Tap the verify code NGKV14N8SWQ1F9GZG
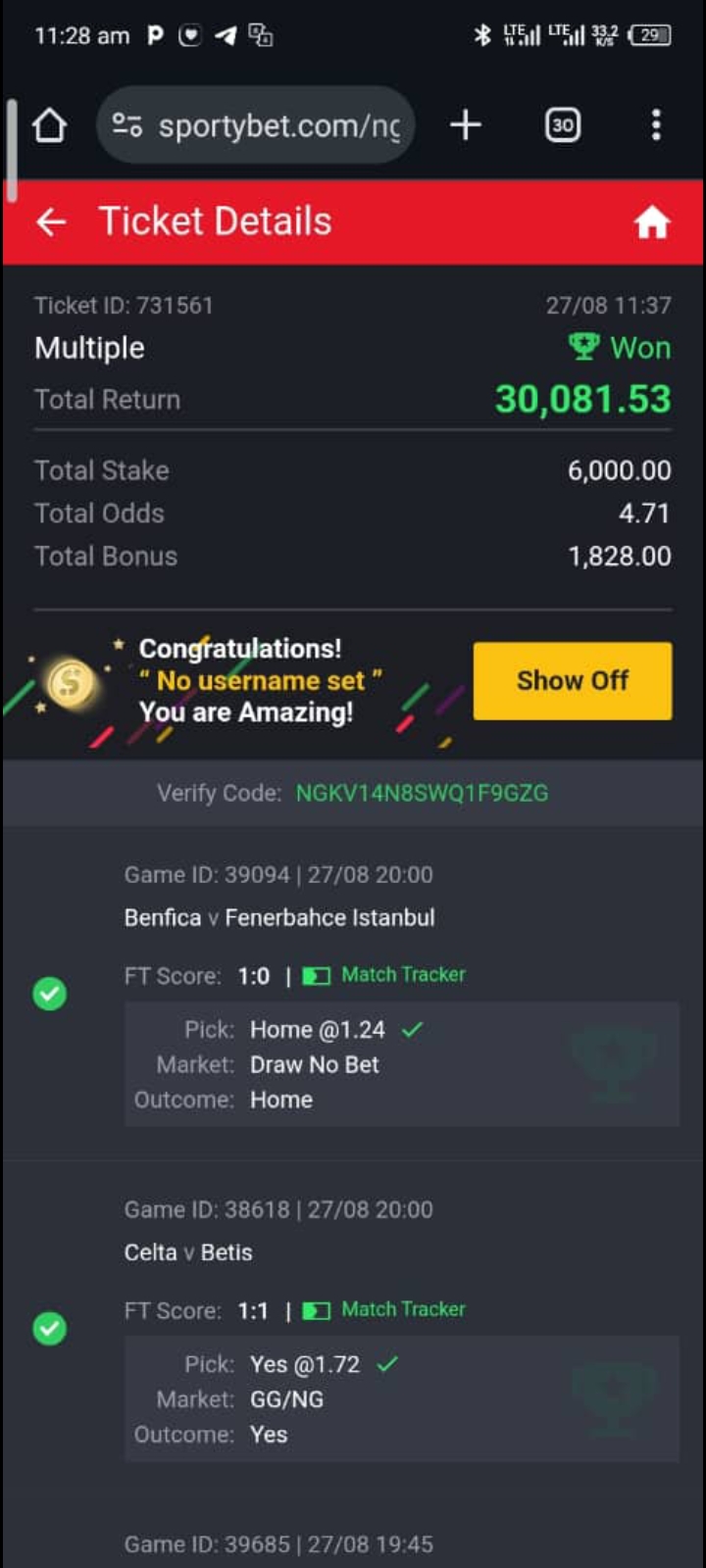706x1568 pixels. [x=420, y=793]
